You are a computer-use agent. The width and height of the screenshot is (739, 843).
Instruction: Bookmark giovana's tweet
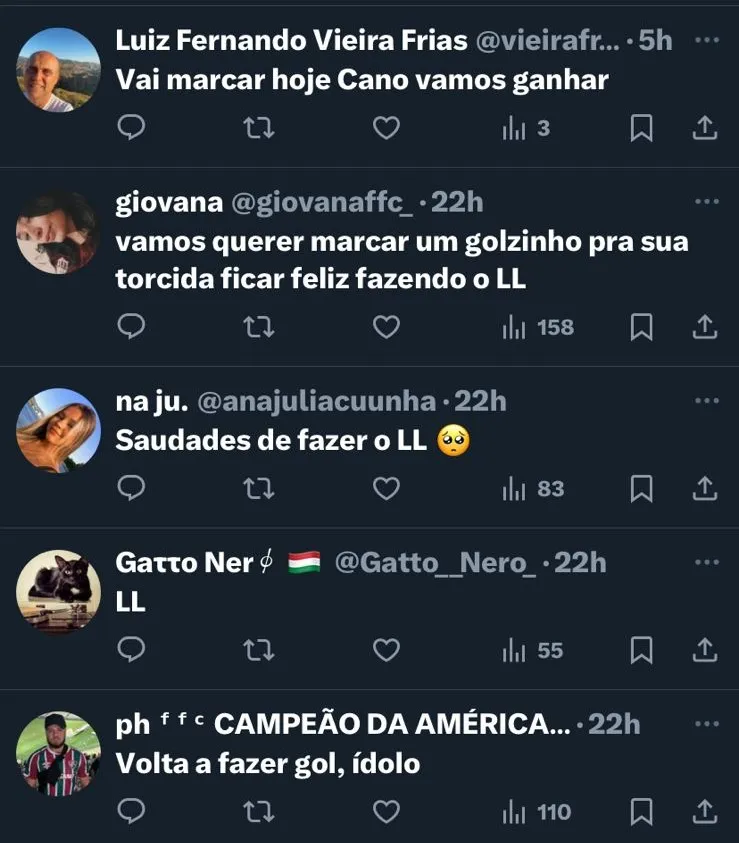coord(642,327)
